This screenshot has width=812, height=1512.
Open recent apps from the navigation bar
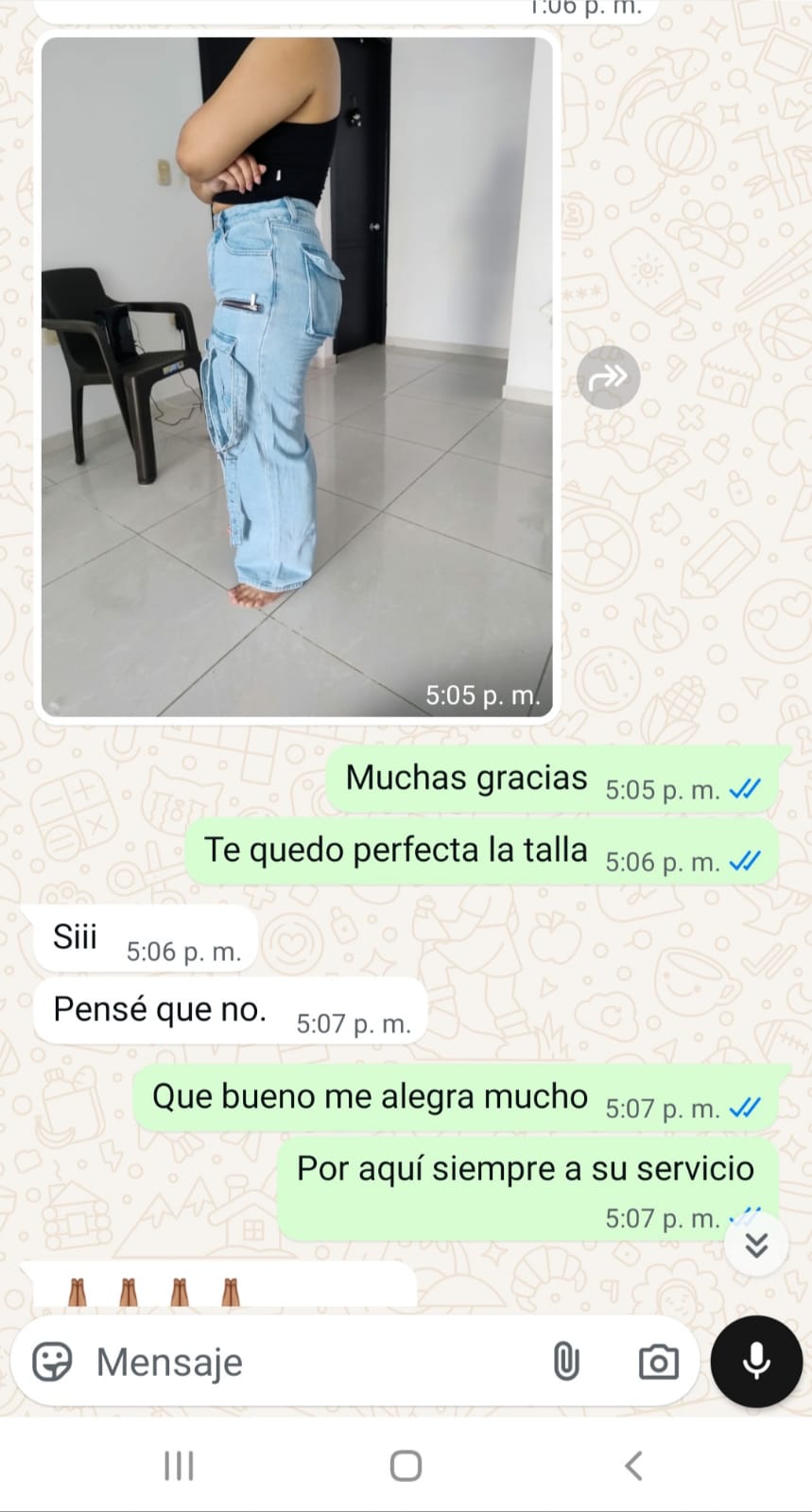[179, 1466]
